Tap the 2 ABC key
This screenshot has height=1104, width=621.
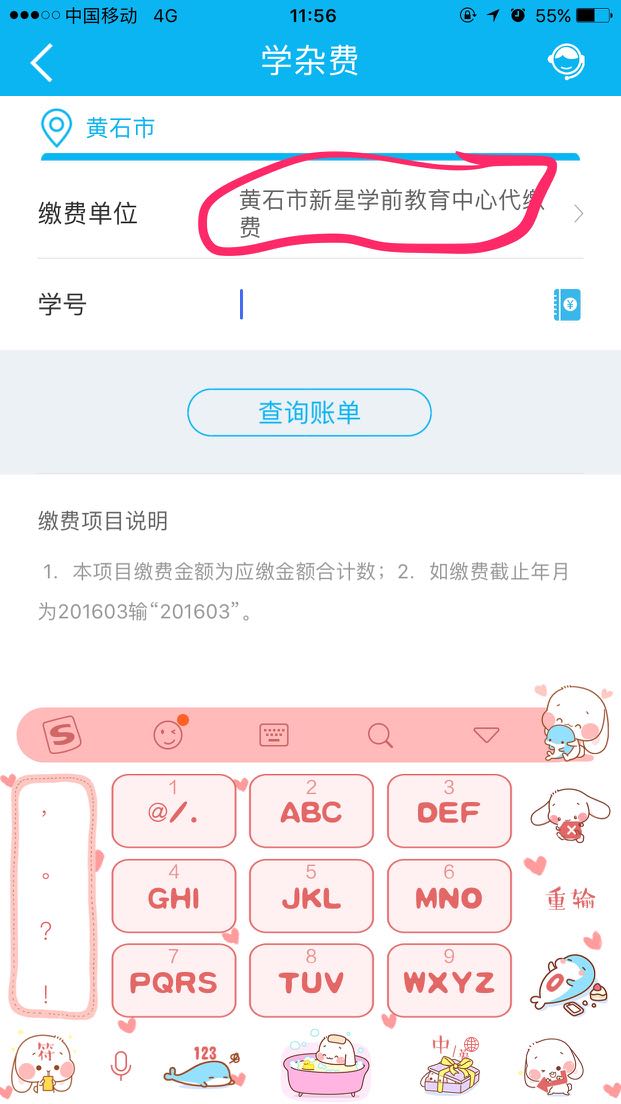tap(311, 810)
